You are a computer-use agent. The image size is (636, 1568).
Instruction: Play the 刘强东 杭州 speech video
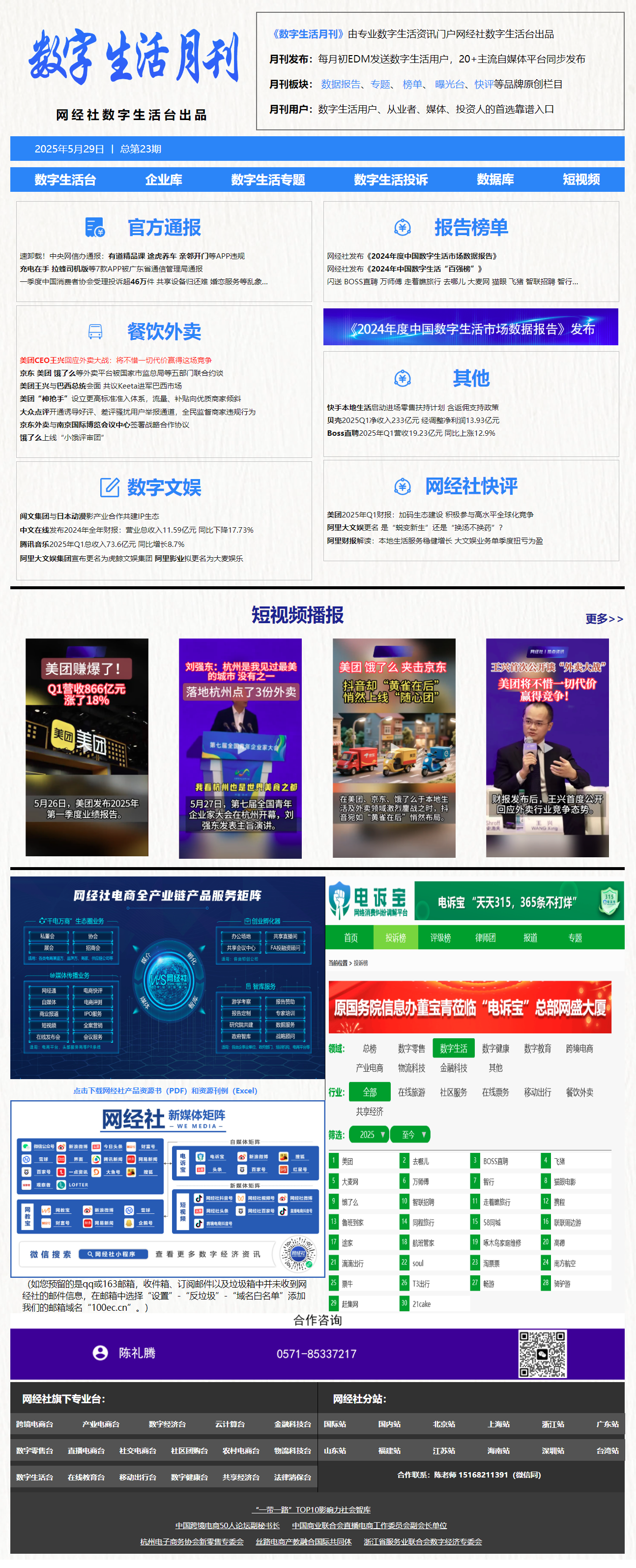[240, 748]
